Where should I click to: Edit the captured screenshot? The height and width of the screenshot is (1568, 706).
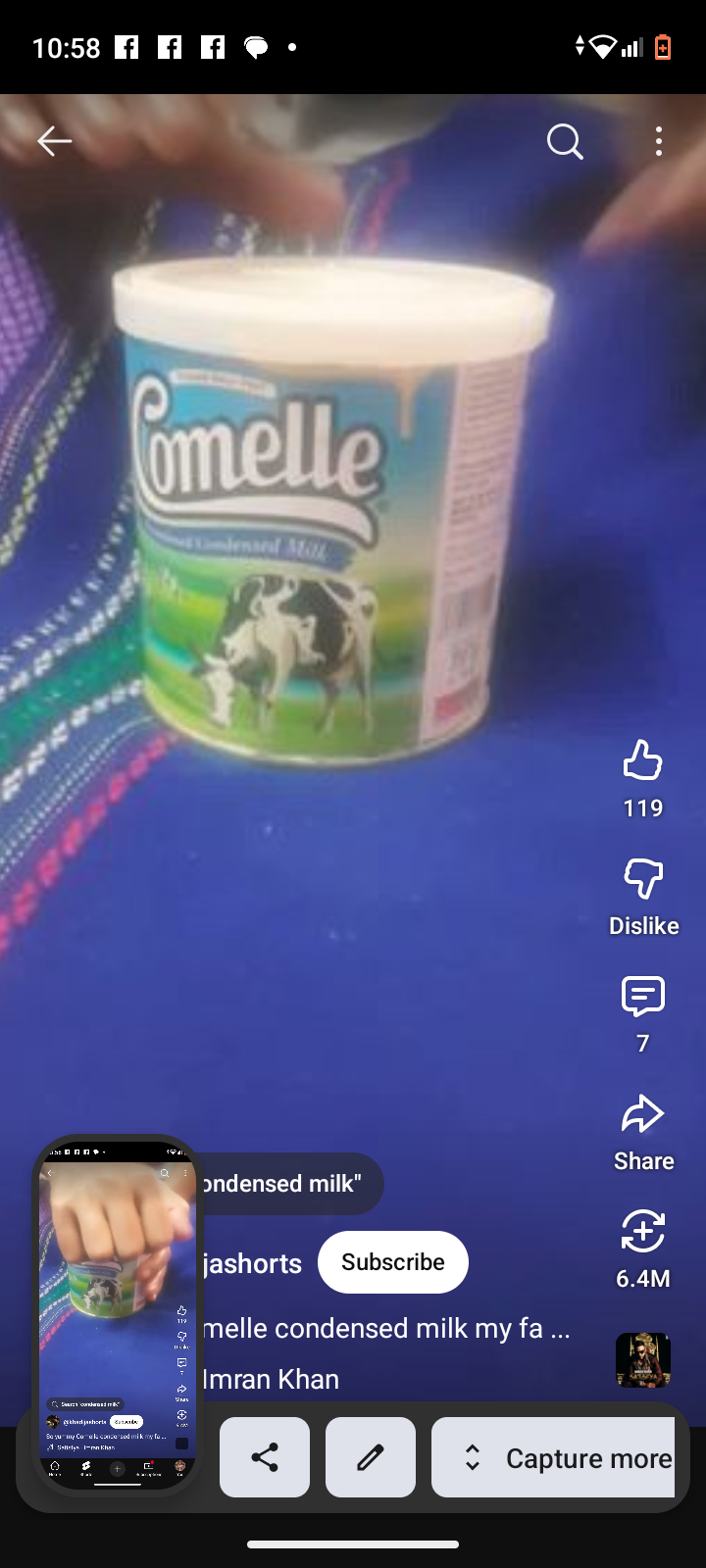click(x=370, y=1457)
